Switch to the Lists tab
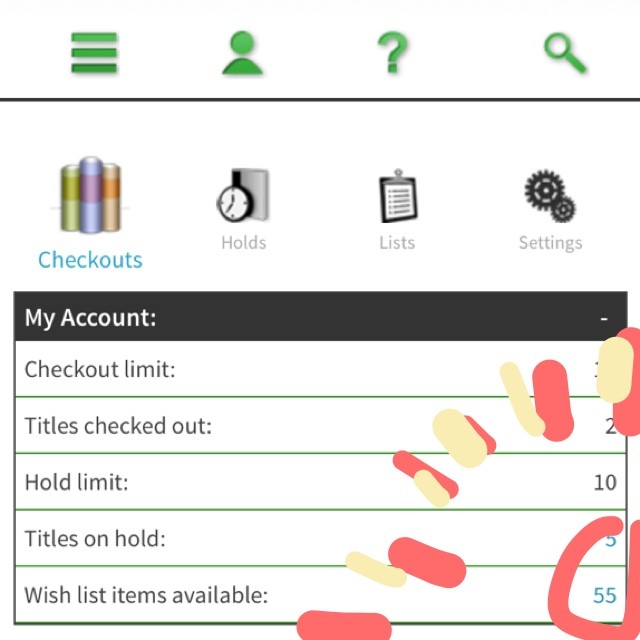 [397, 208]
